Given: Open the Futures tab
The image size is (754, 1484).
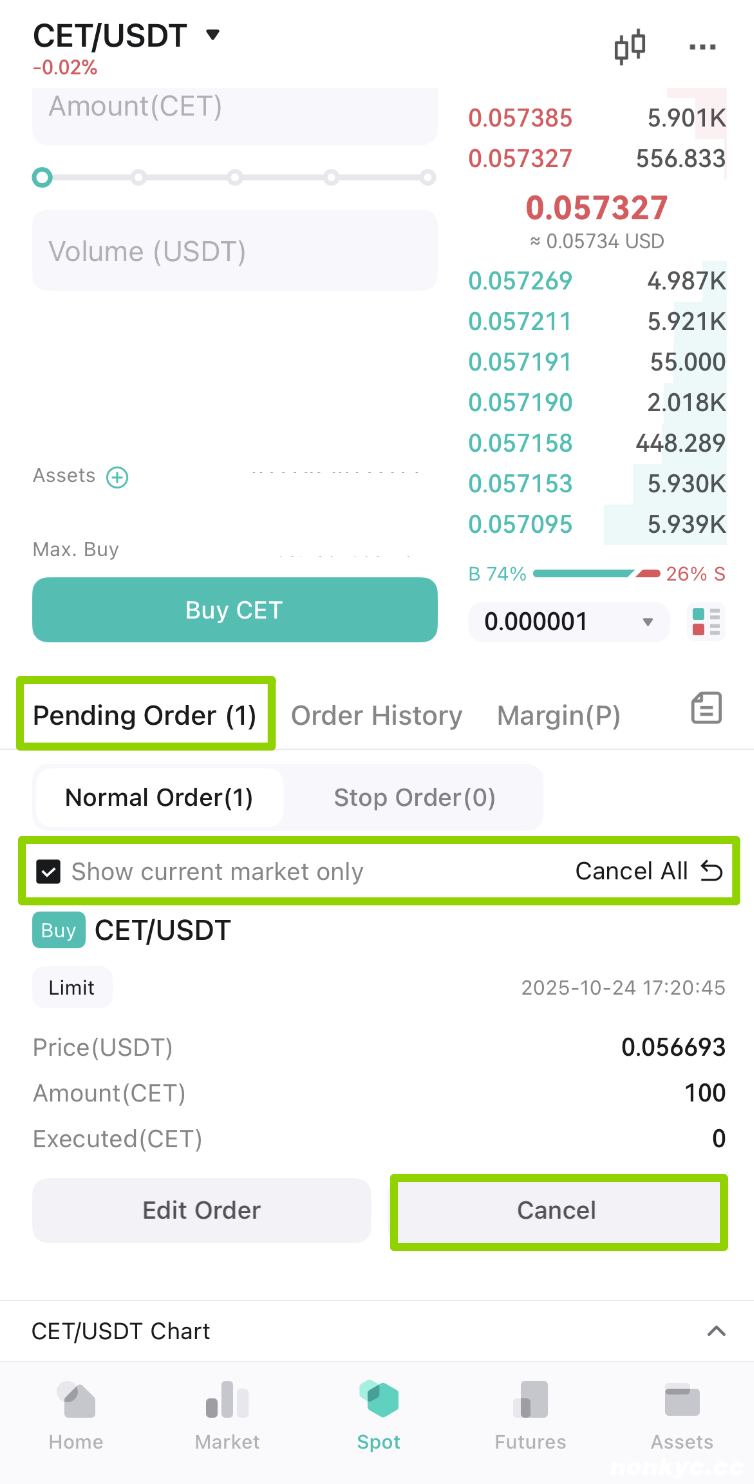Looking at the screenshot, I should pyautogui.click(x=530, y=1416).
